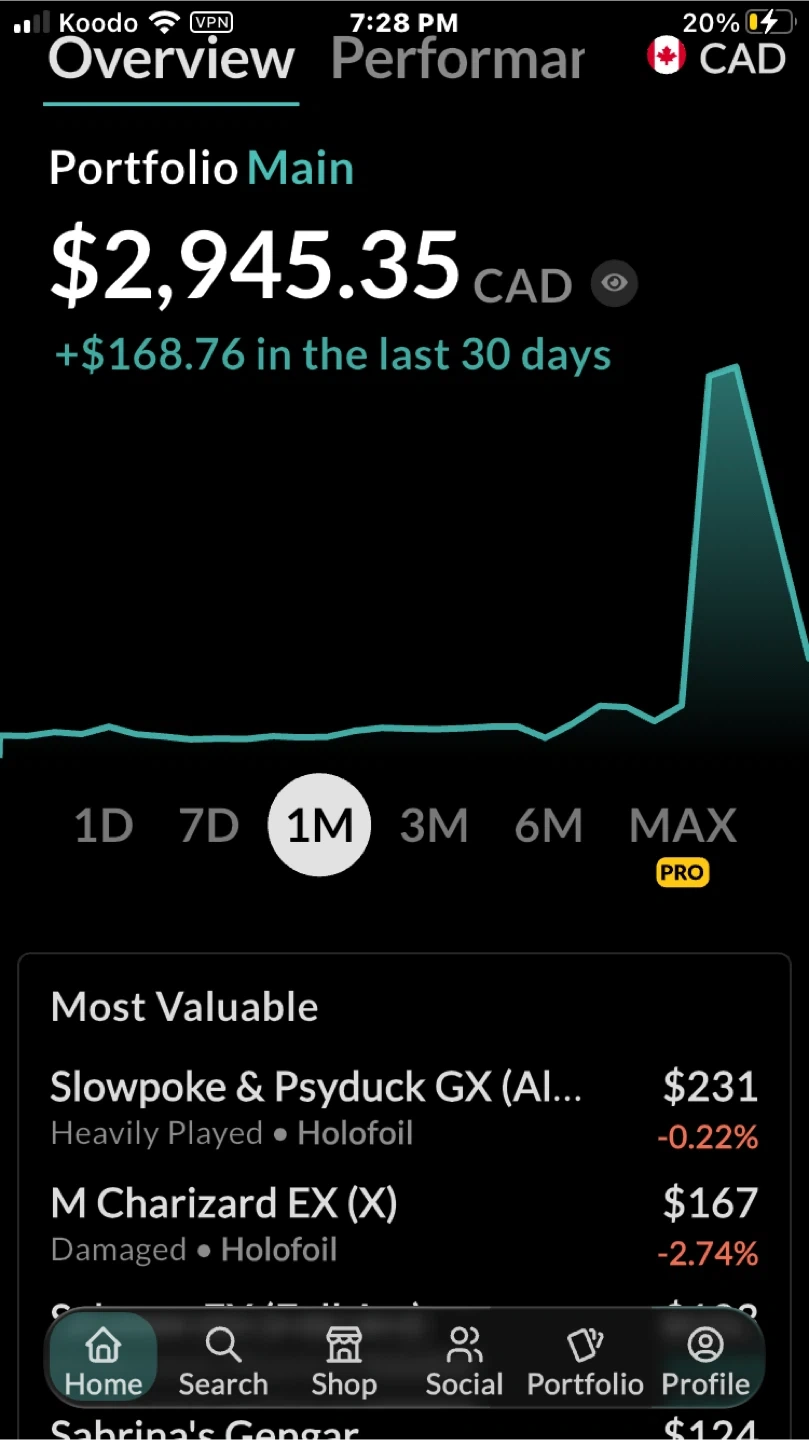Image resolution: width=809 pixels, height=1440 pixels.
Task: Hide the portfolio value with eye icon
Action: tap(614, 284)
